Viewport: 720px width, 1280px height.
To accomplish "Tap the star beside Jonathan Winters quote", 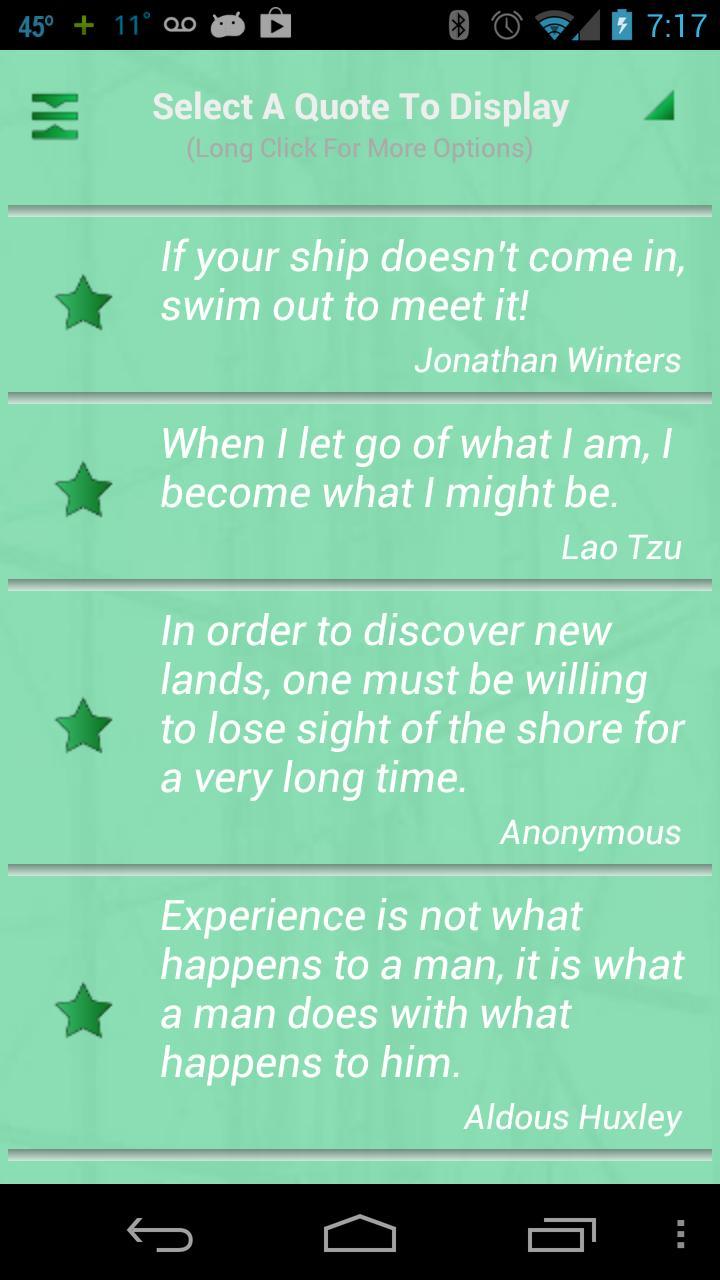I will point(83,303).
